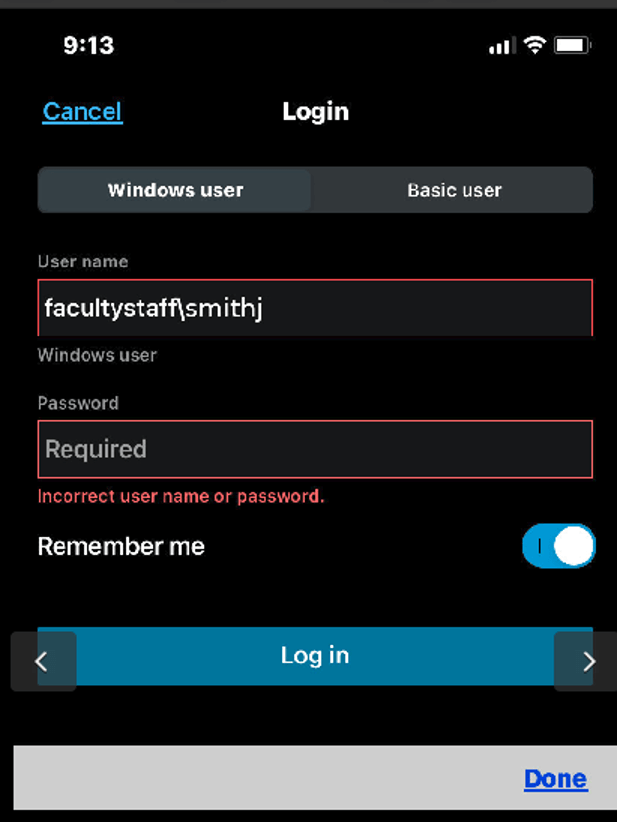Screen dimensions: 618x822
Task: Switch to the Basic user tab
Action: pyautogui.click(x=454, y=190)
